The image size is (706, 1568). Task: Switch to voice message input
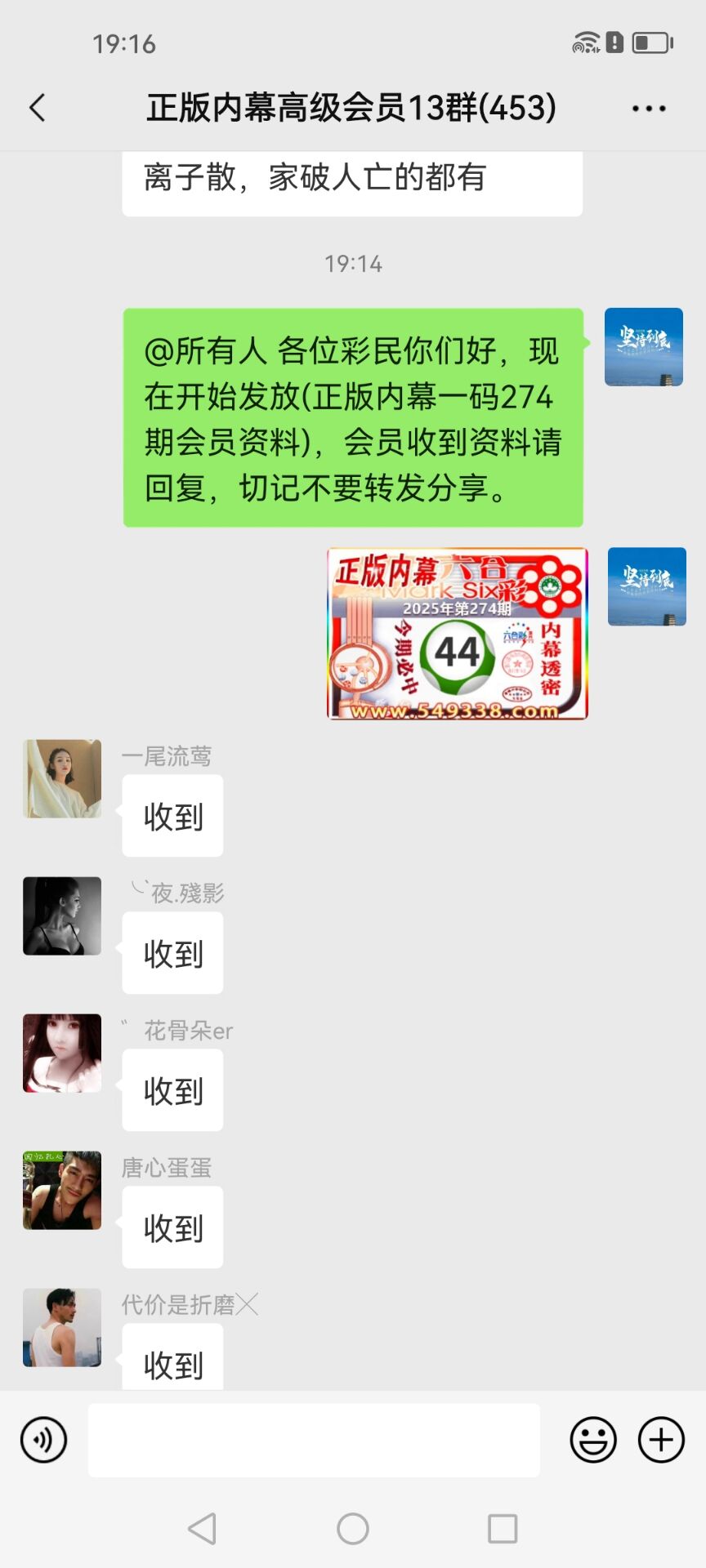pyautogui.click(x=44, y=1439)
